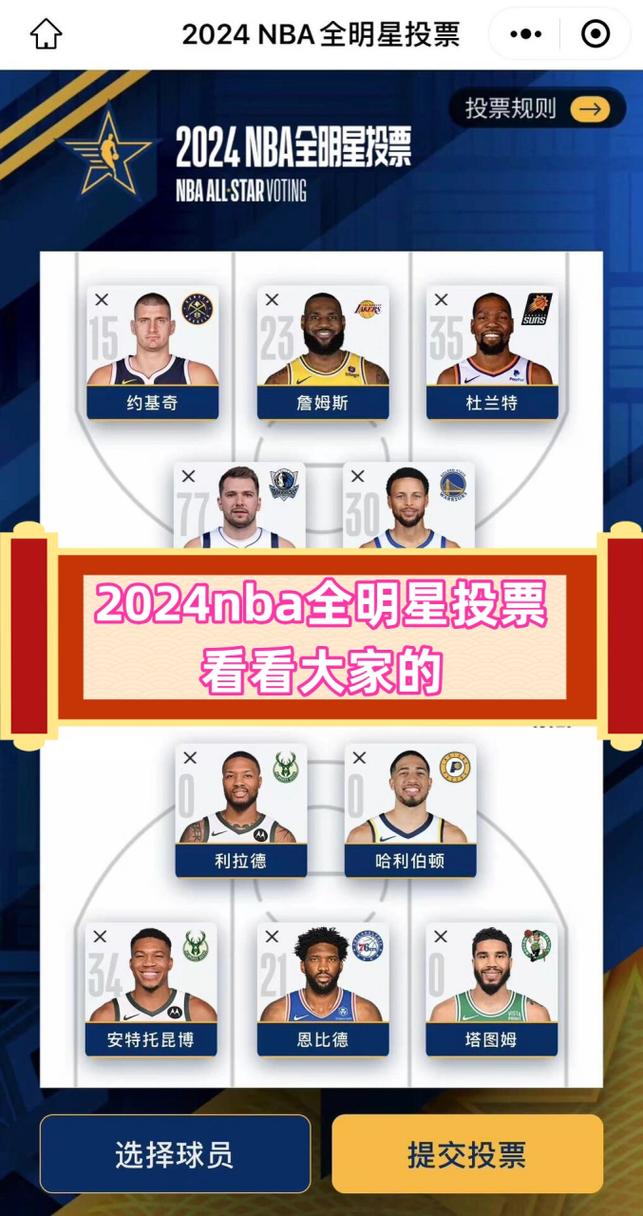The height and width of the screenshot is (1216, 643).
Task: Remove the number 30 player card
Action: [358, 476]
